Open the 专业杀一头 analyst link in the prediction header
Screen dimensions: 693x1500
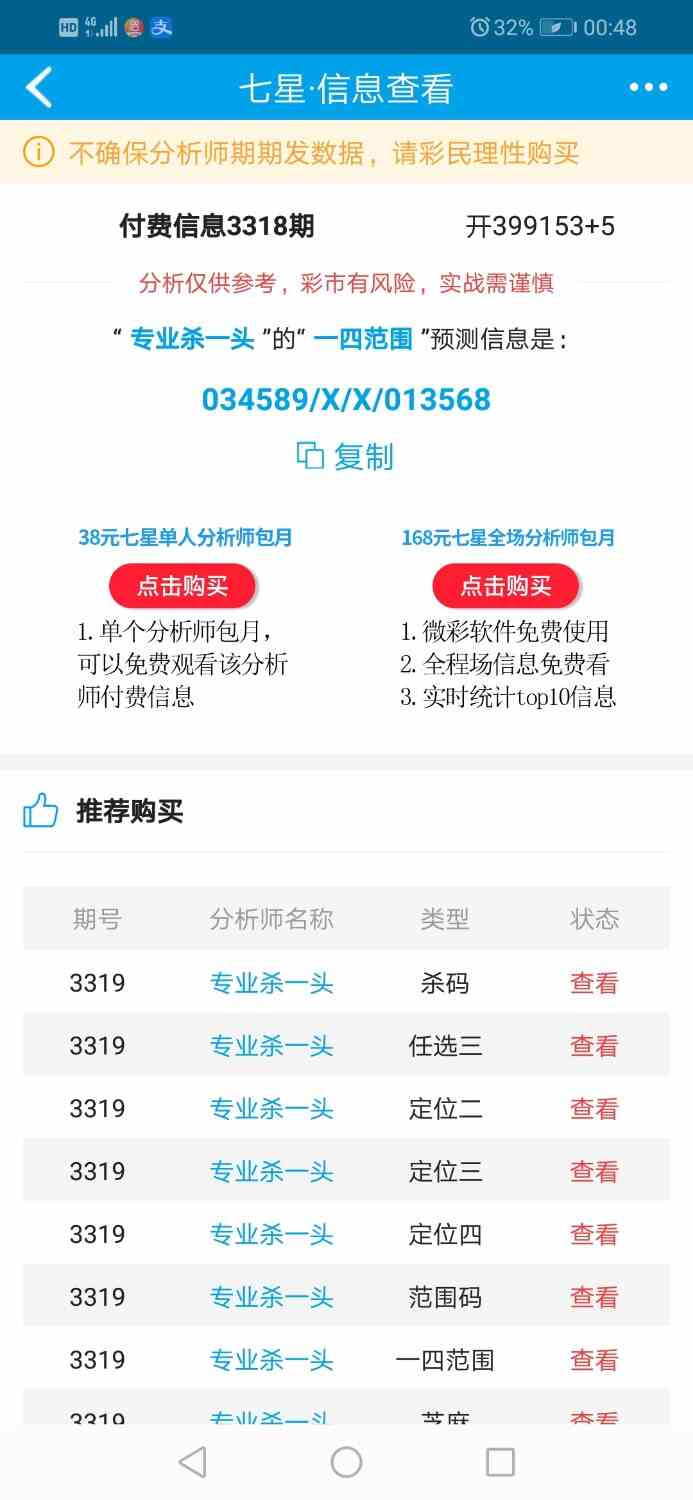(x=192, y=339)
